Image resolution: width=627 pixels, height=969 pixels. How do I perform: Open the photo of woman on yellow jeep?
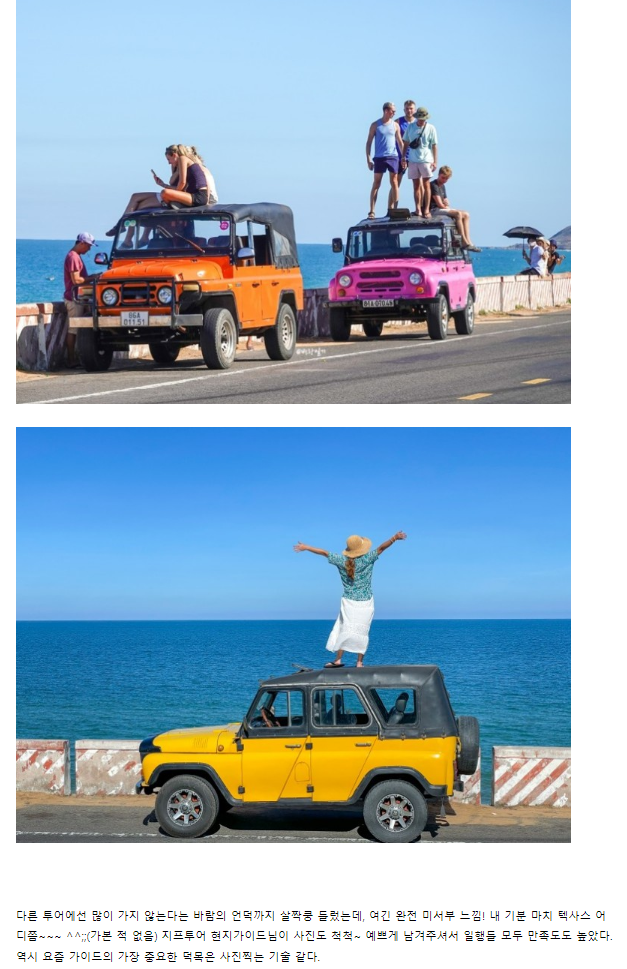pos(293,634)
